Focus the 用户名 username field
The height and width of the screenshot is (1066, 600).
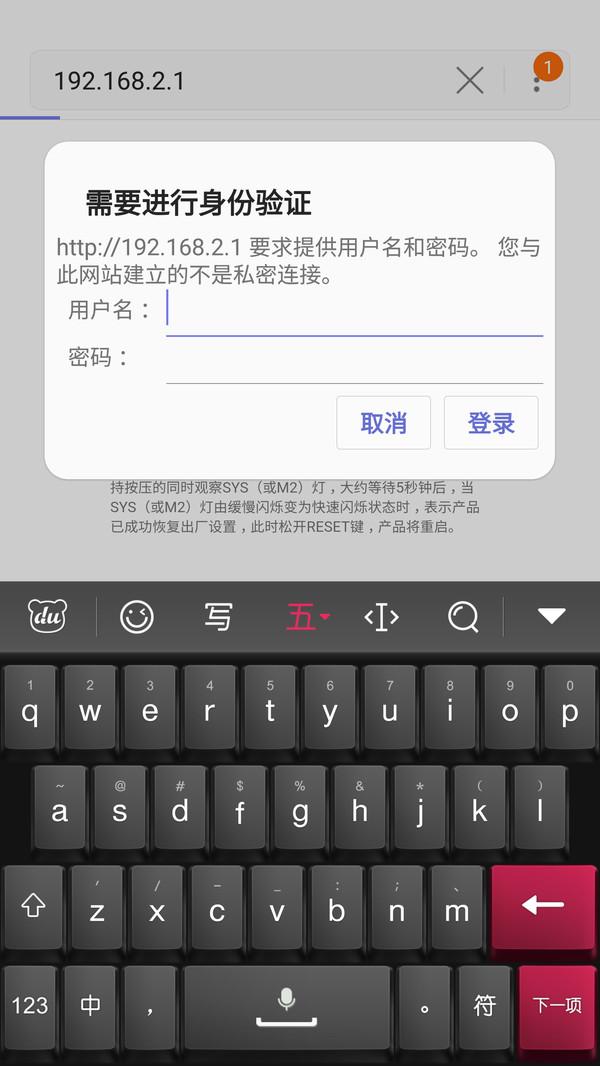point(354,311)
